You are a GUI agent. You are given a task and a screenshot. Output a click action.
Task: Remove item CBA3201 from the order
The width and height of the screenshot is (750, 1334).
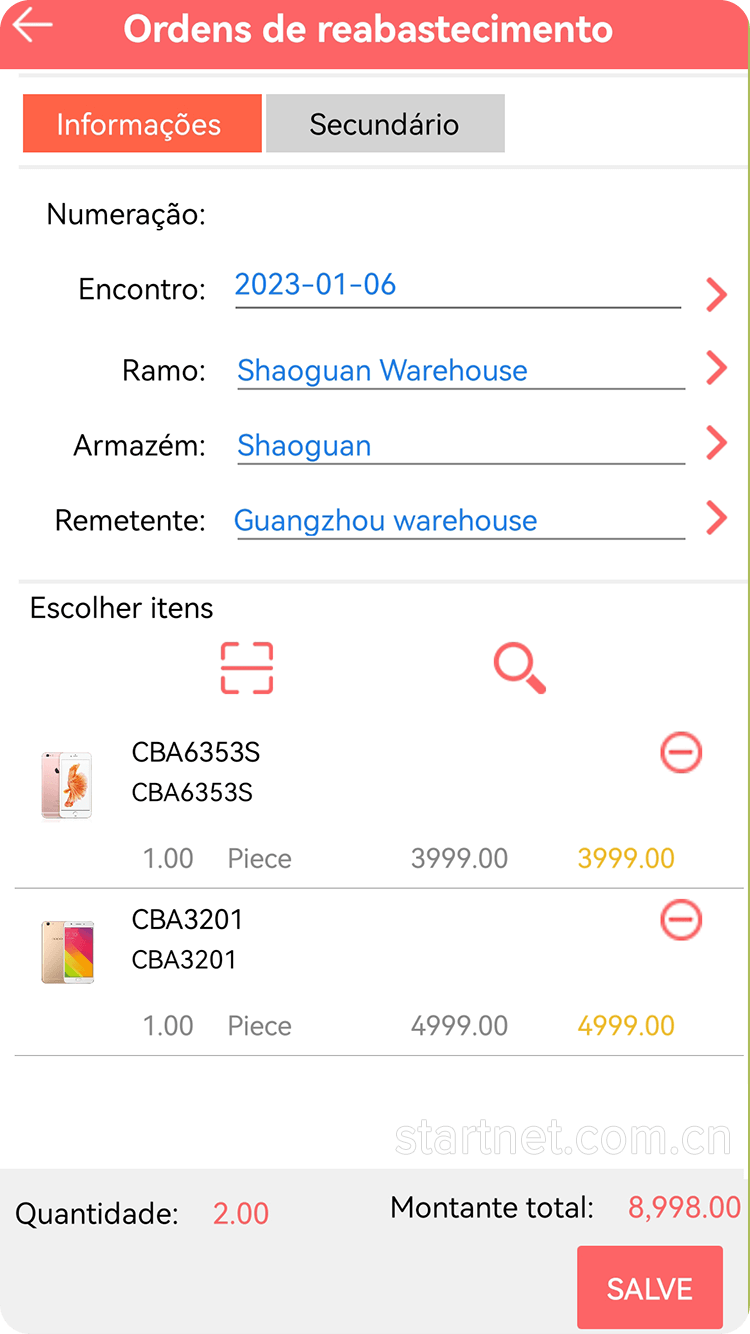(681, 920)
